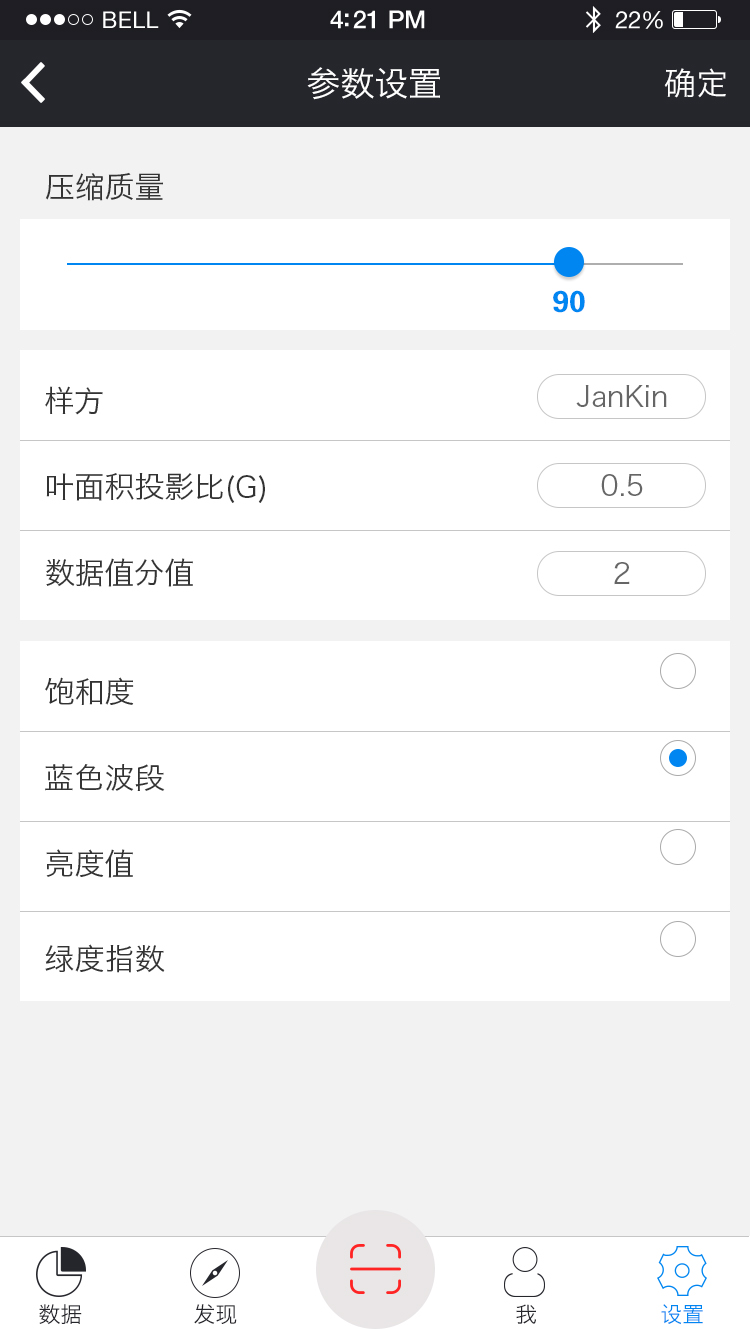
Task: Launch the red scan button
Action: coord(375,1269)
